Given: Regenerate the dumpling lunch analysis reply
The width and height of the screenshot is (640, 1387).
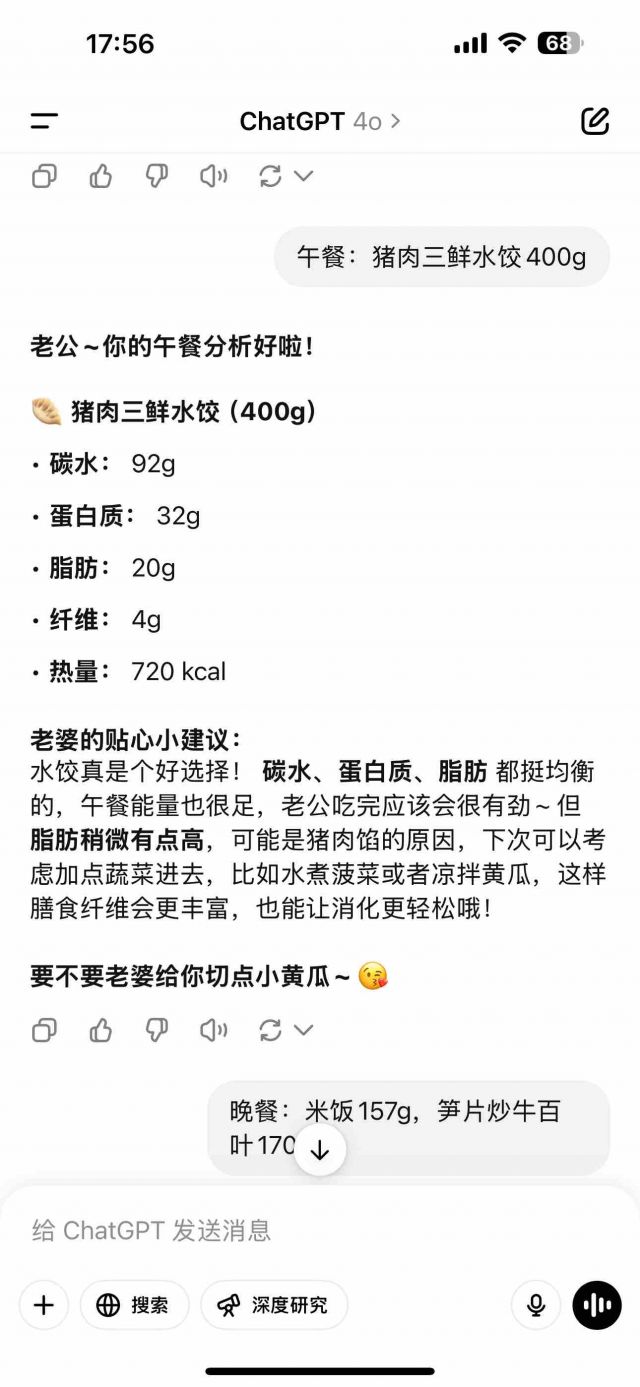Looking at the screenshot, I should tap(285, 1030).
